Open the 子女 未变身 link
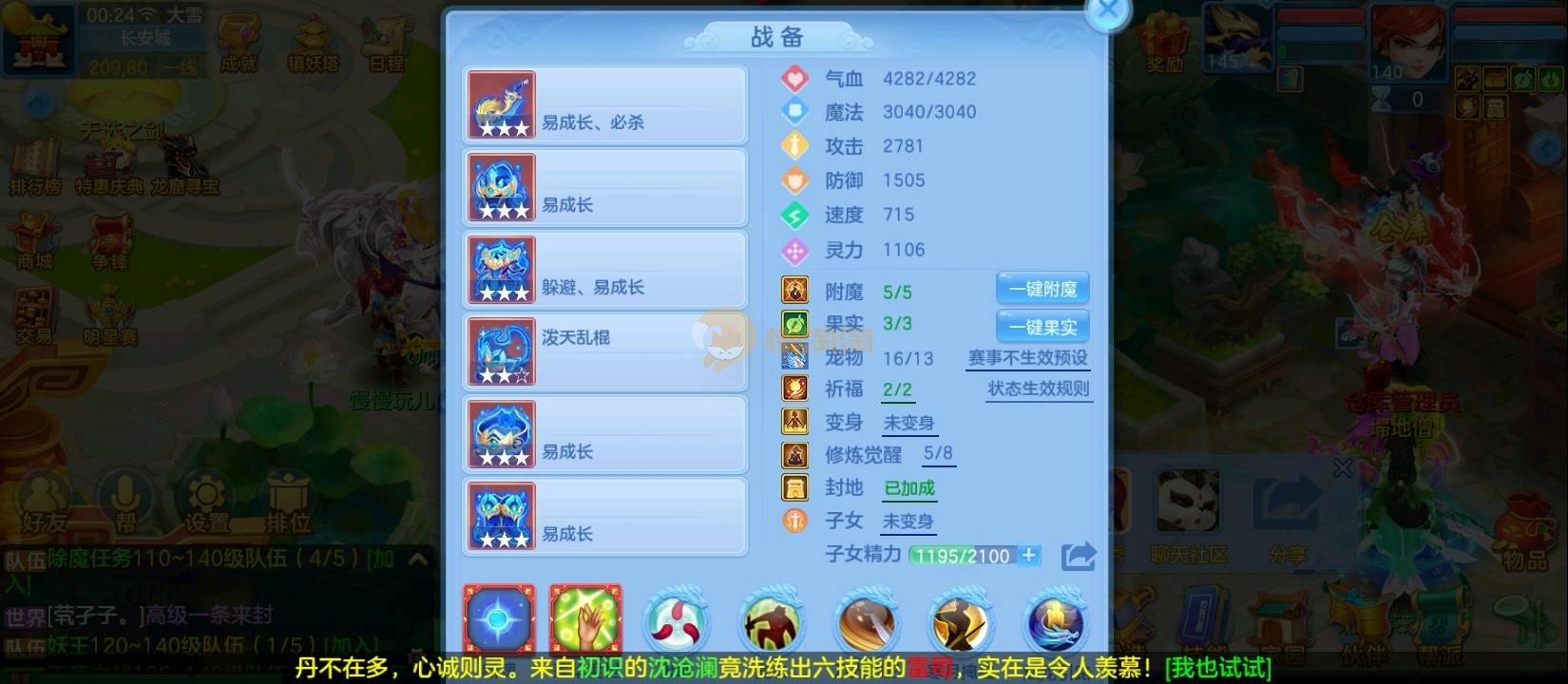The width and height of the screenshot is (1568, 684). 908,522
